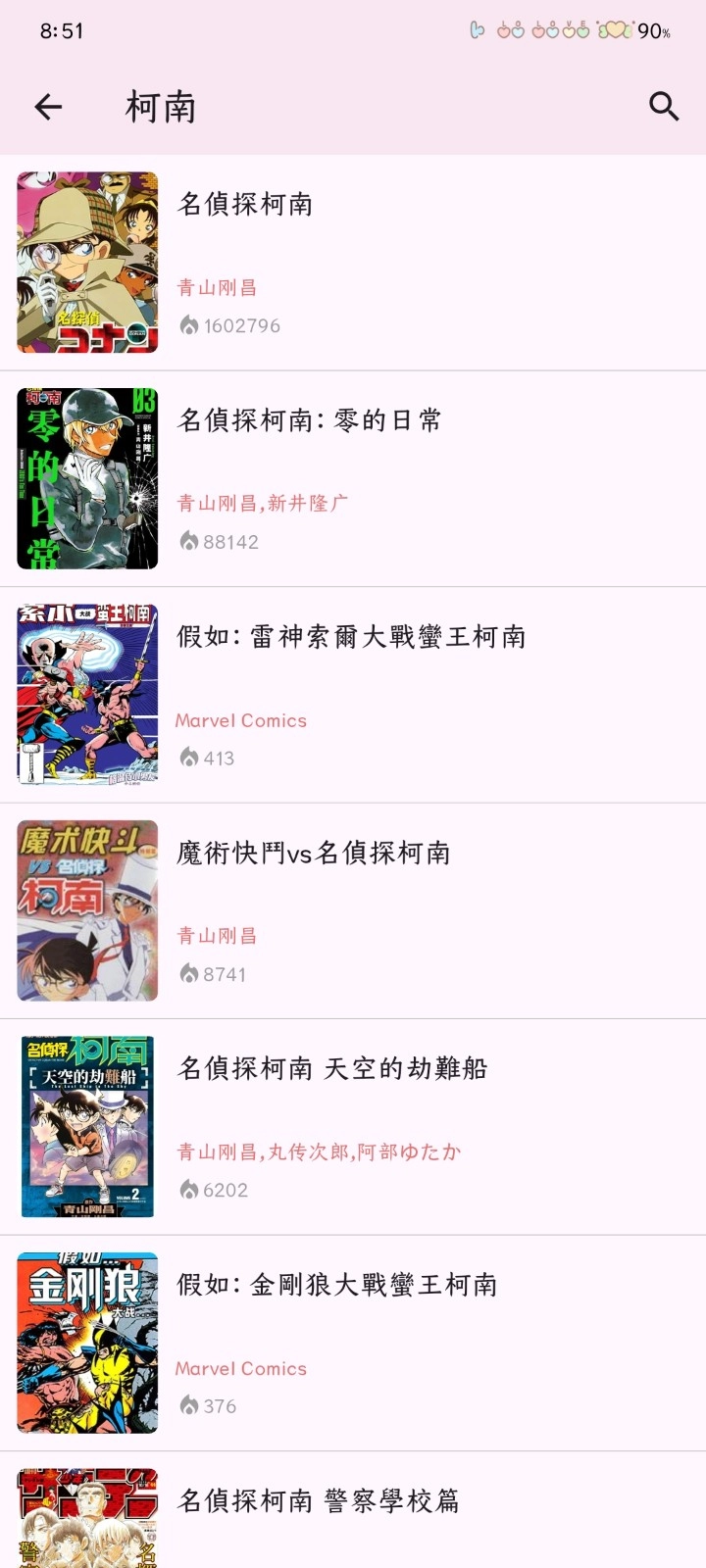Select 假如: 雷神索爾大戰蠻王柯南
This screenshot has height=1568, width=706.
pyautogui.click(x=351, y=637)
